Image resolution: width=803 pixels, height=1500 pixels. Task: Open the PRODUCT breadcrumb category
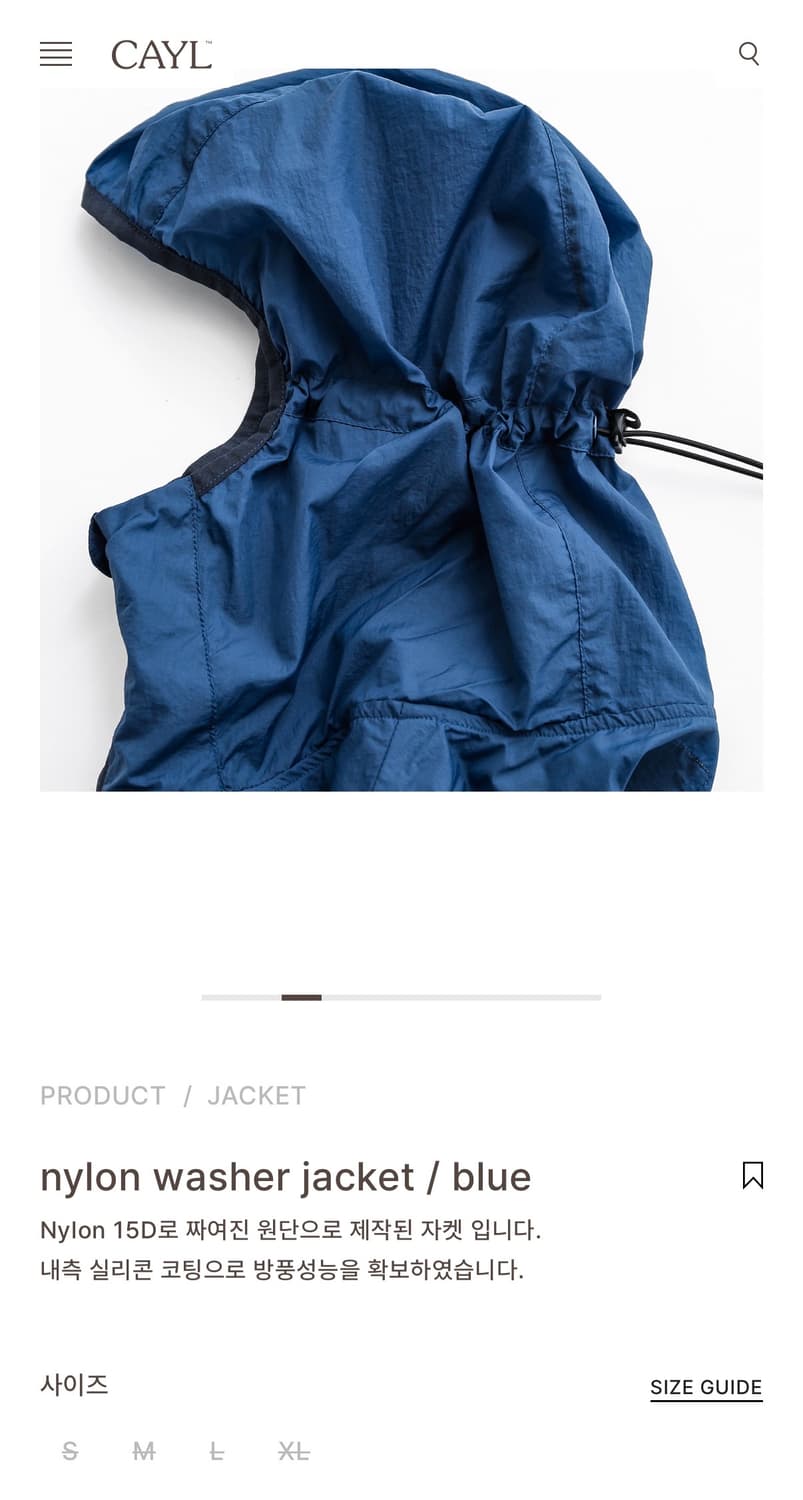(102, 1095)
